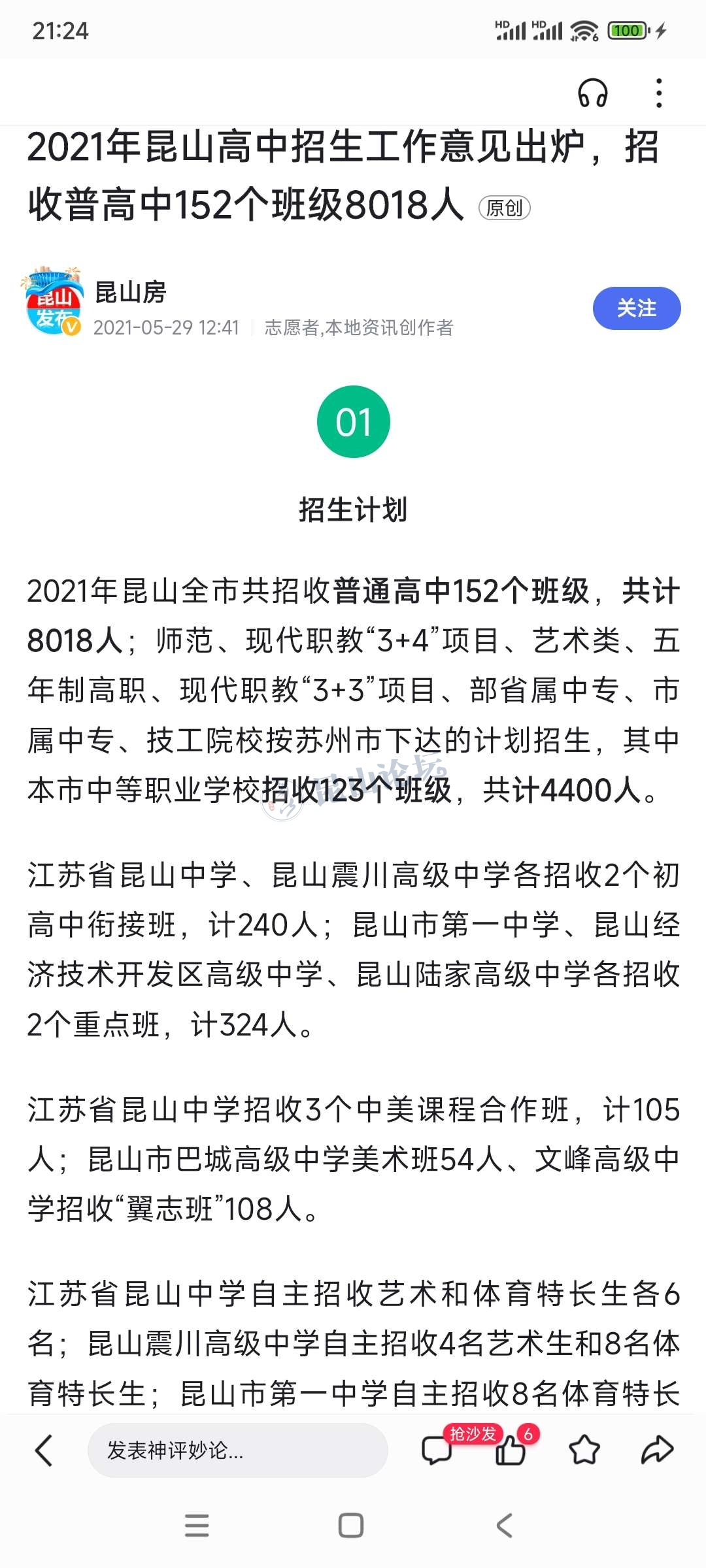
Task: Bookmark this article with the star
Action: [x=584, y=1450]
